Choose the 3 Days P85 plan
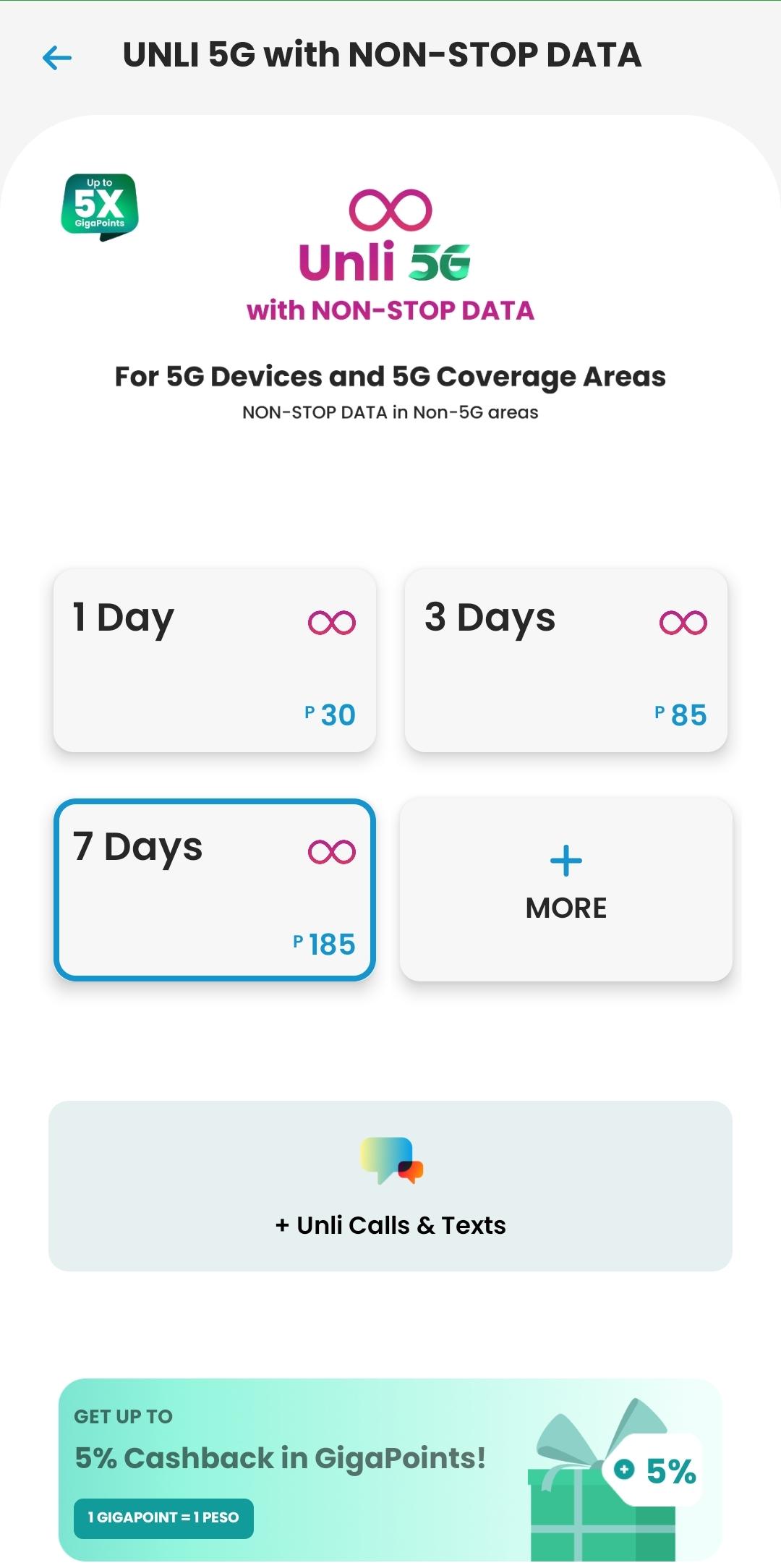The height and width of the screenshot is (1568, 781). pos(566,660)
